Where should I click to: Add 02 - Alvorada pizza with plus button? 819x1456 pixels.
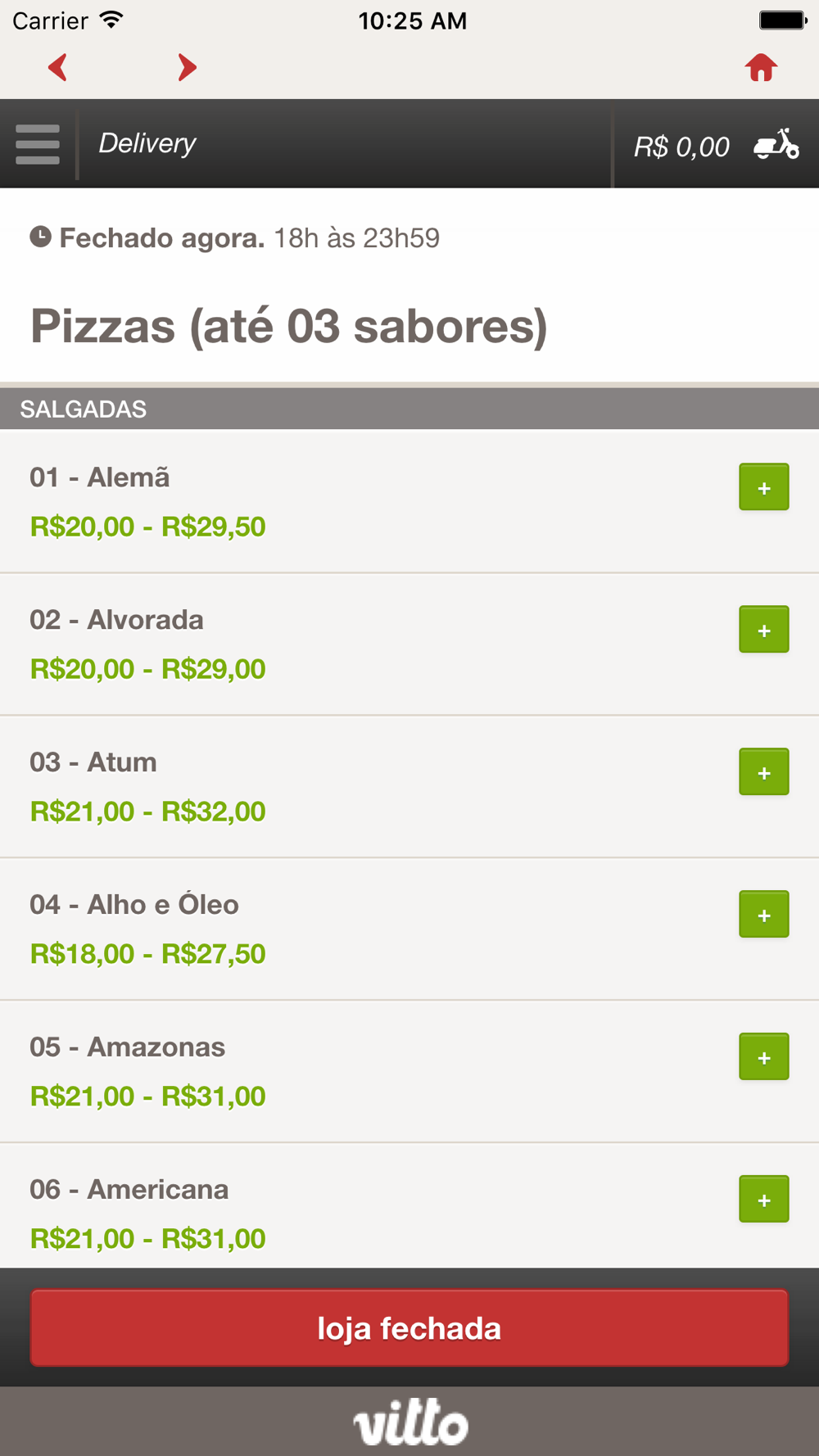(x=764, y=630)
